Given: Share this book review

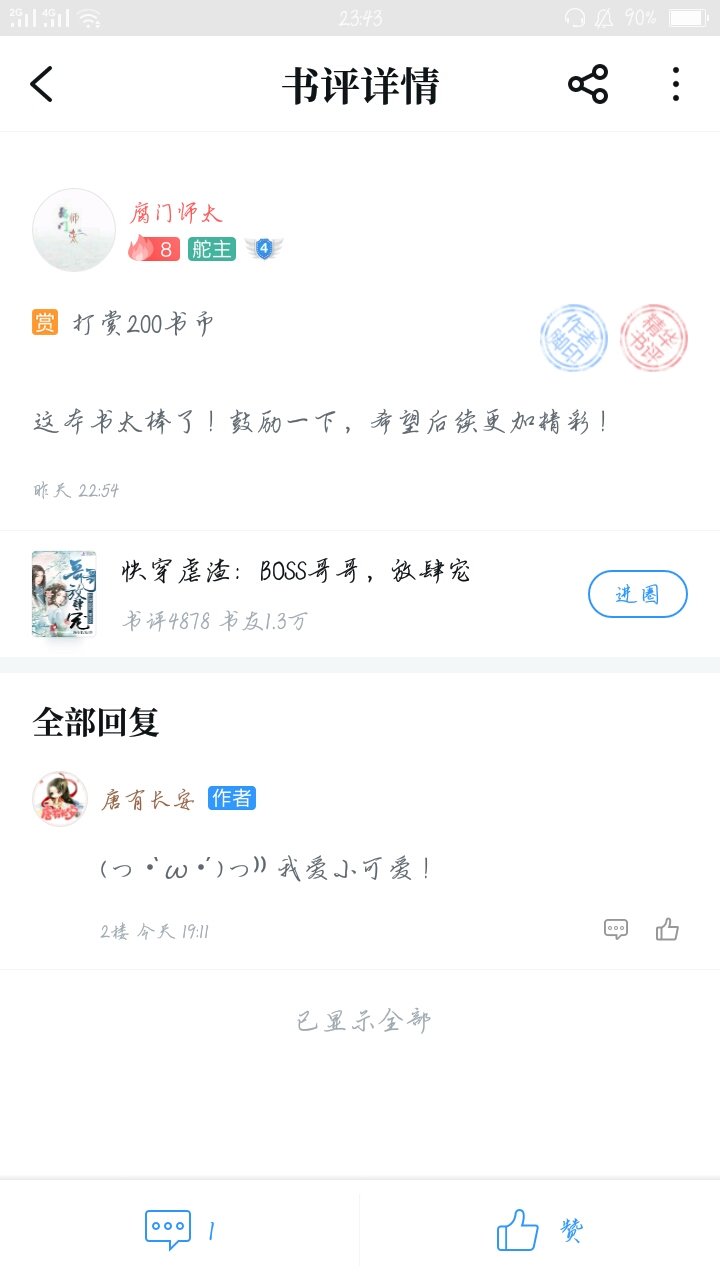Looking at the screenshot, I should tap(588, 85).
